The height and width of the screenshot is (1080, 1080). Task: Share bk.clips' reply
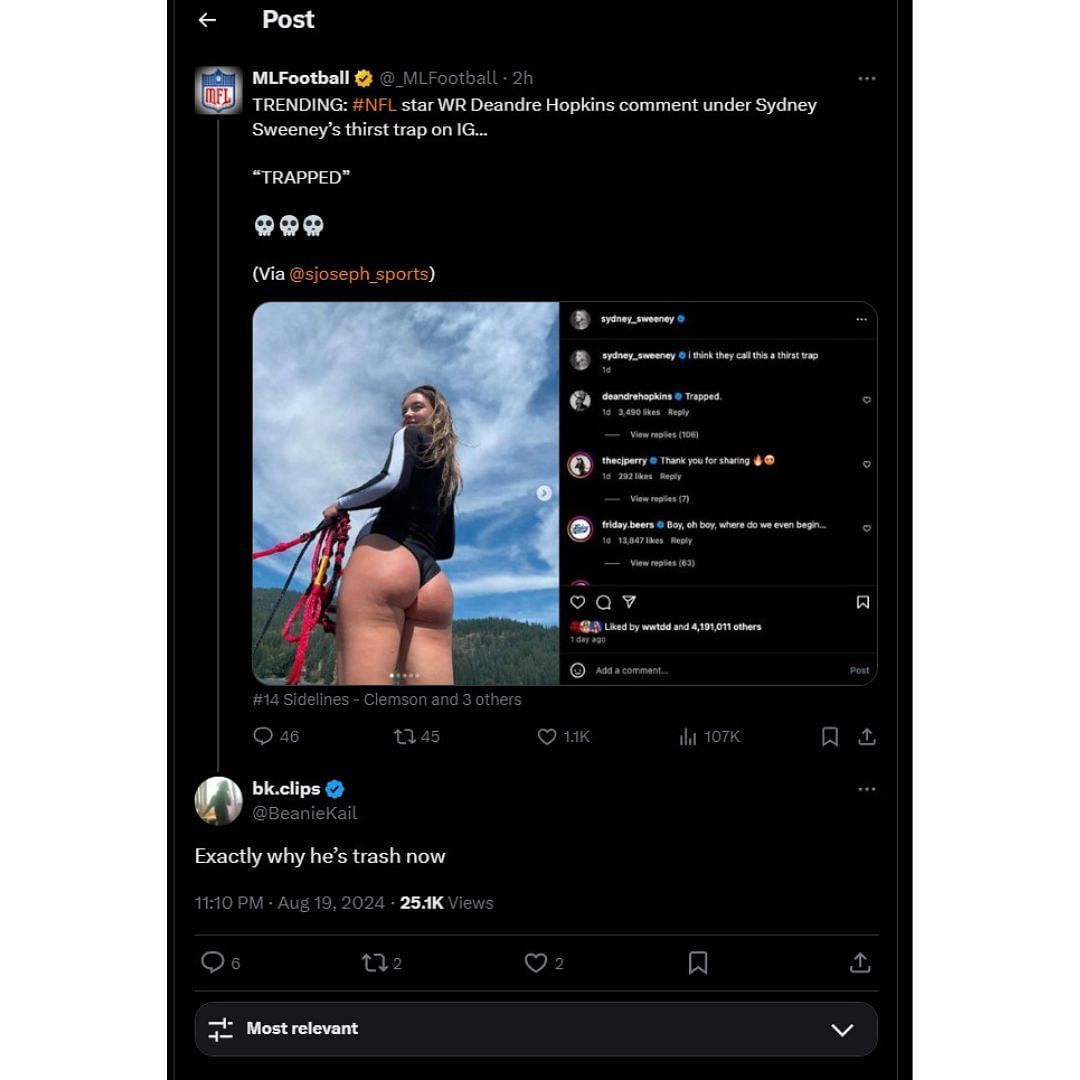click(860, 962)
